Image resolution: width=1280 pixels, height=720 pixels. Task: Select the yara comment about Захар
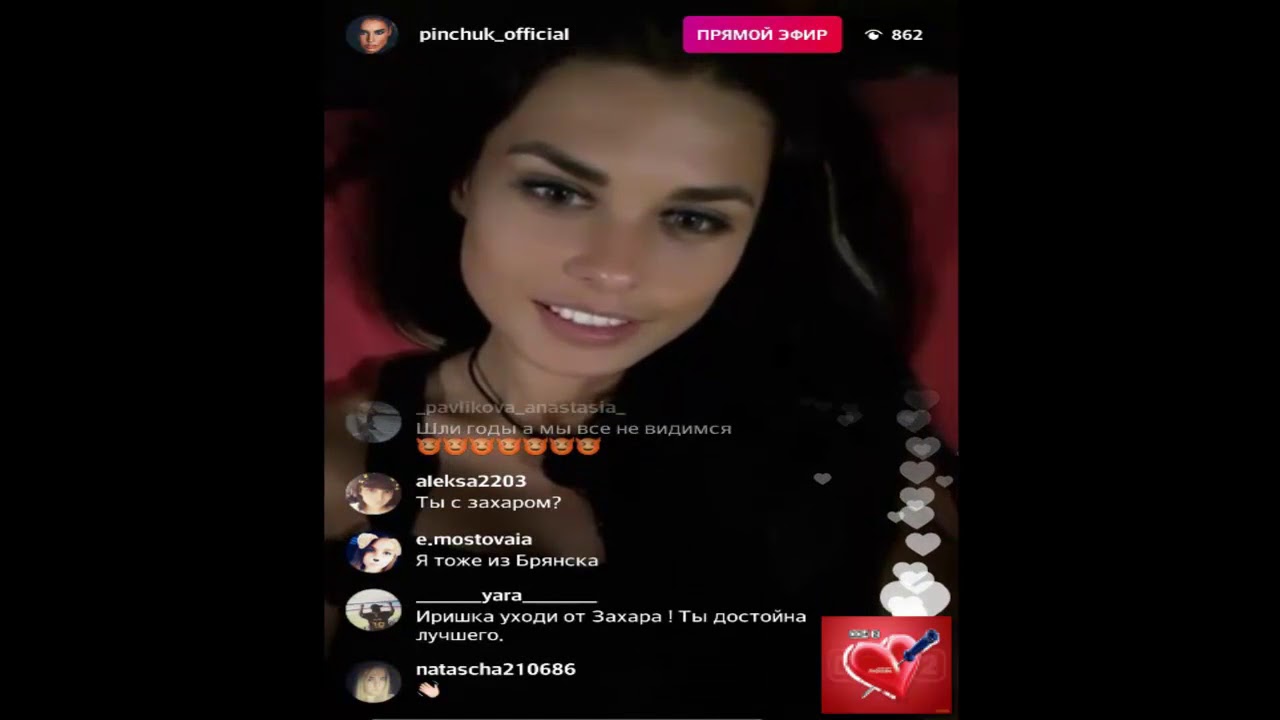tap(610, 625)
